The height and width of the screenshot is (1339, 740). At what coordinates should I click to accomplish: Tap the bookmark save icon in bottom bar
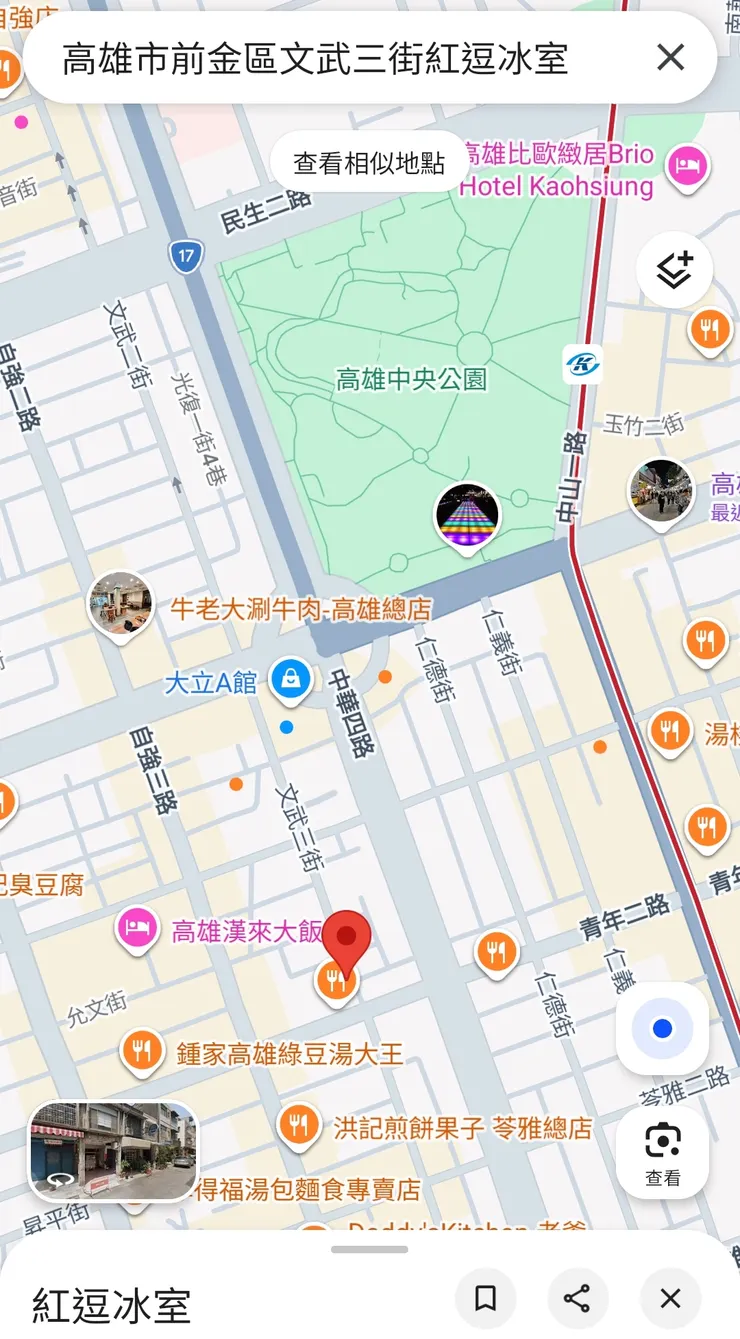point(486,1297)
